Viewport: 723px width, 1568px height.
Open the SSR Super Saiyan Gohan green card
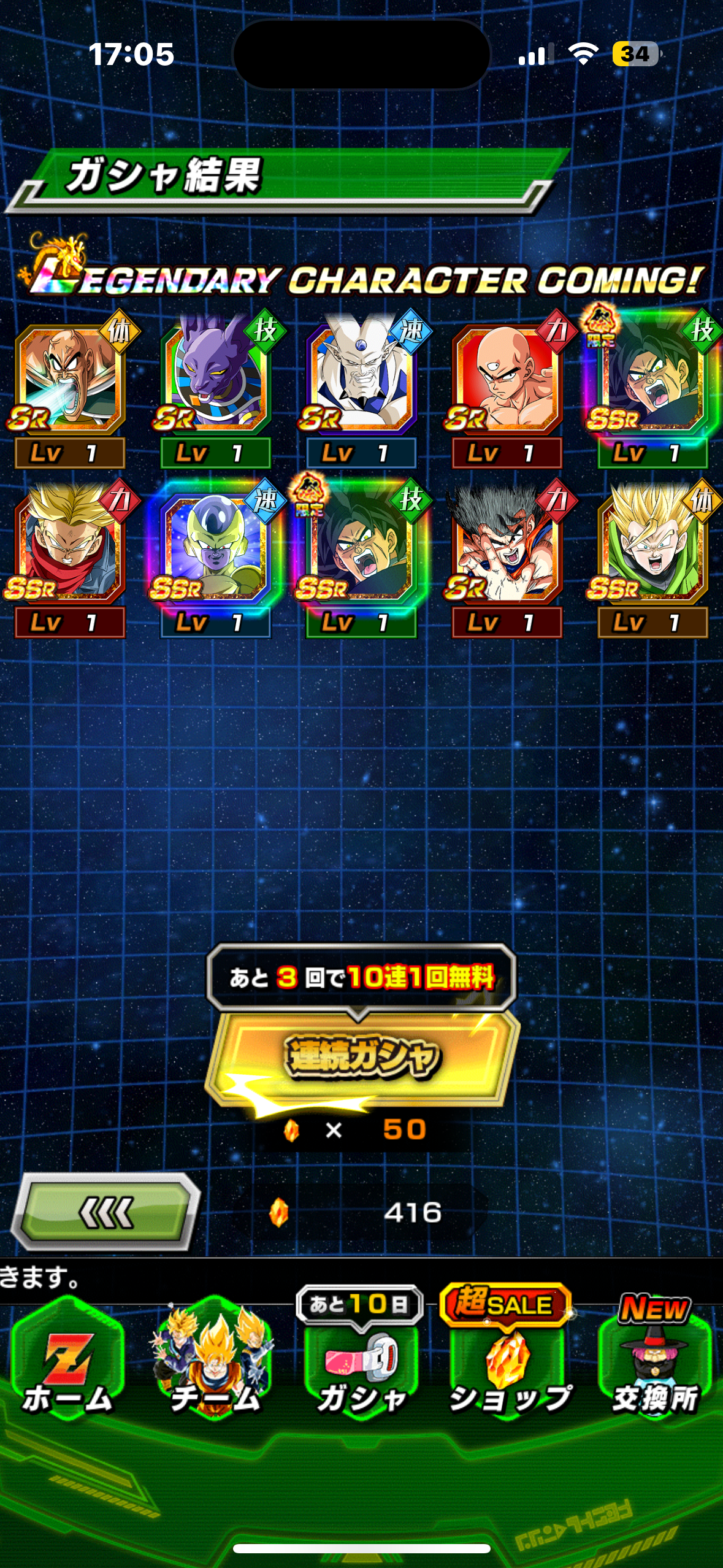coord(652,549)
